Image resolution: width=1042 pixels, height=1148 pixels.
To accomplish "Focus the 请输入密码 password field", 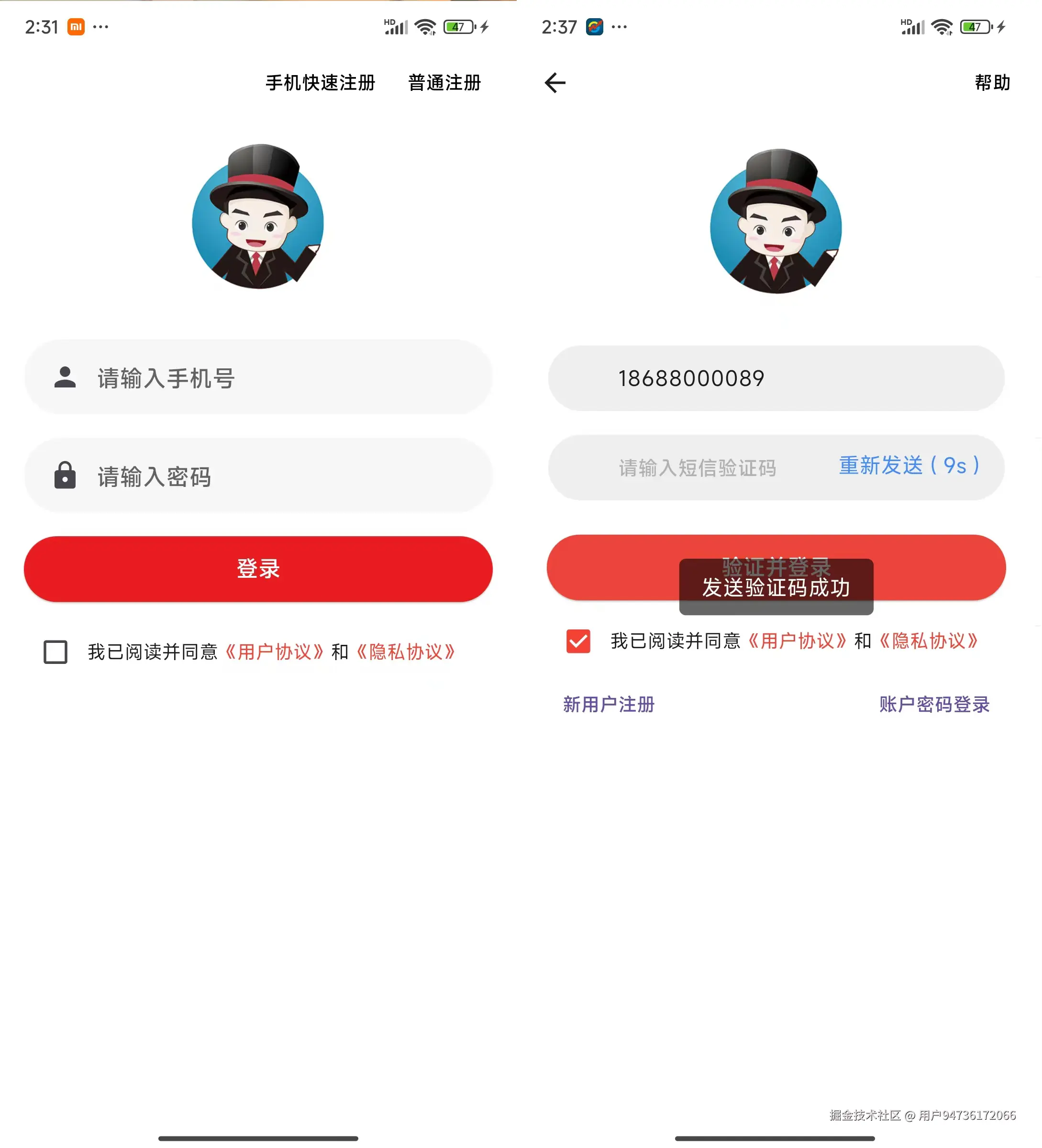I will pos(257,476).
